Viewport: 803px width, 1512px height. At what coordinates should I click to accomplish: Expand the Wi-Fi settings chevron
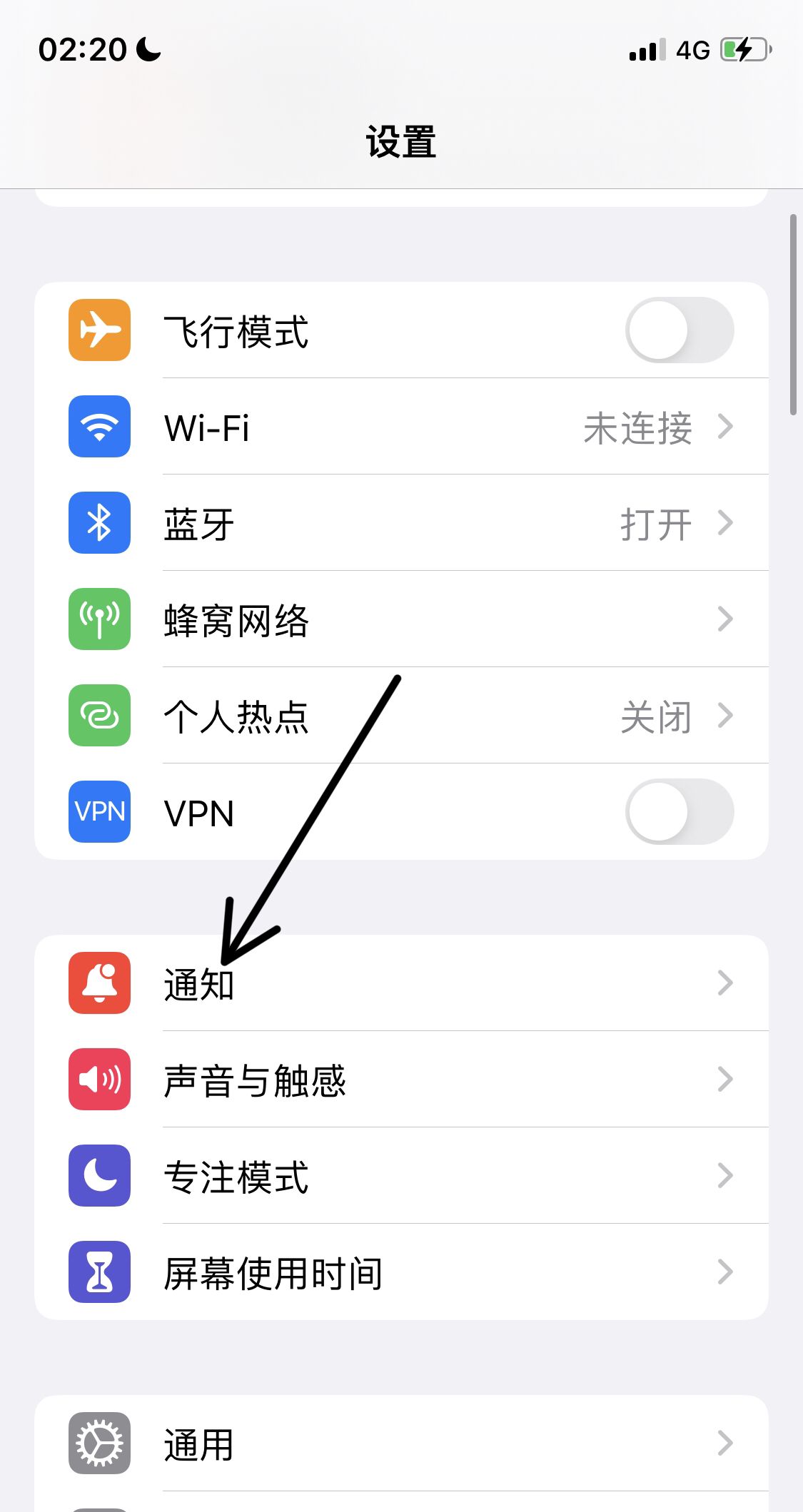coord(727,427)
